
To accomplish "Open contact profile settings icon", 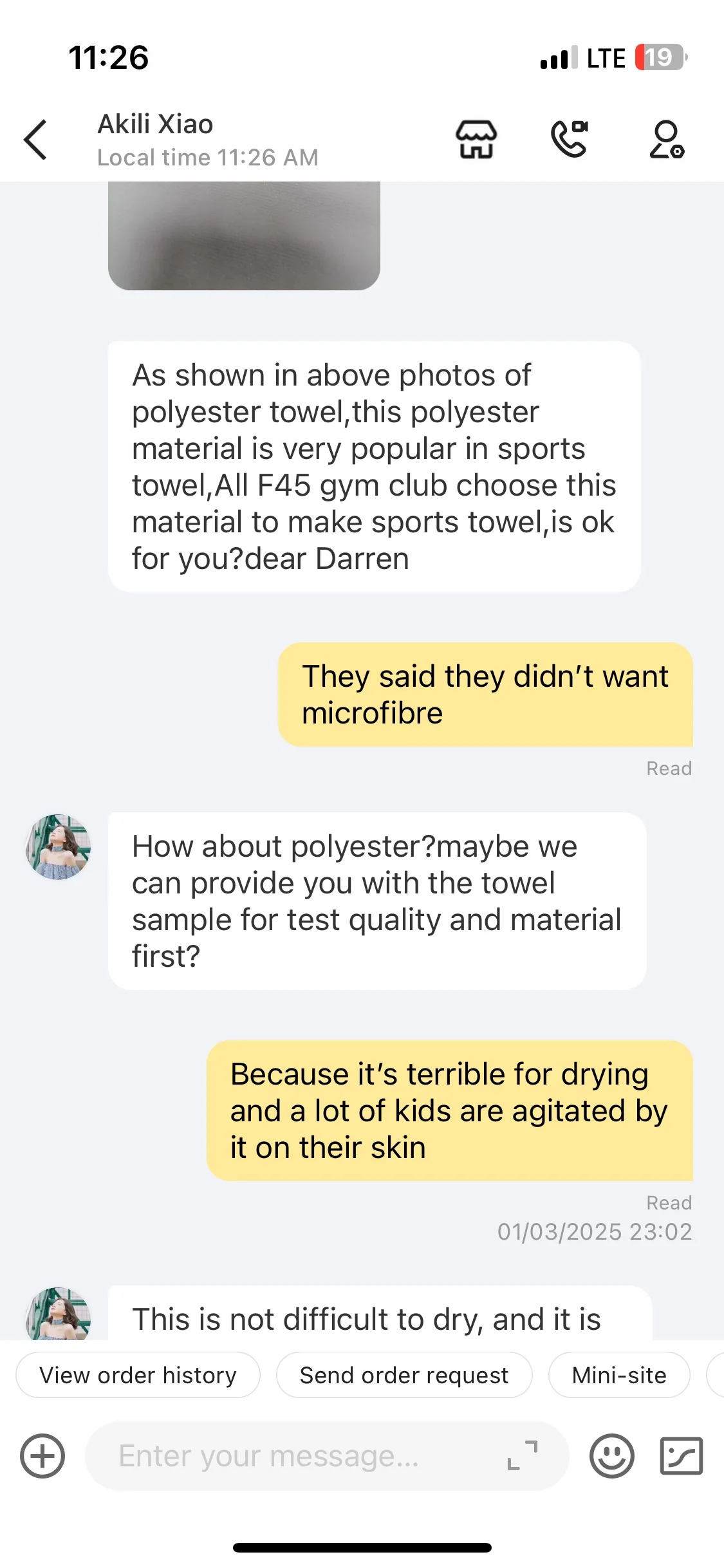I will click(667, 139).
